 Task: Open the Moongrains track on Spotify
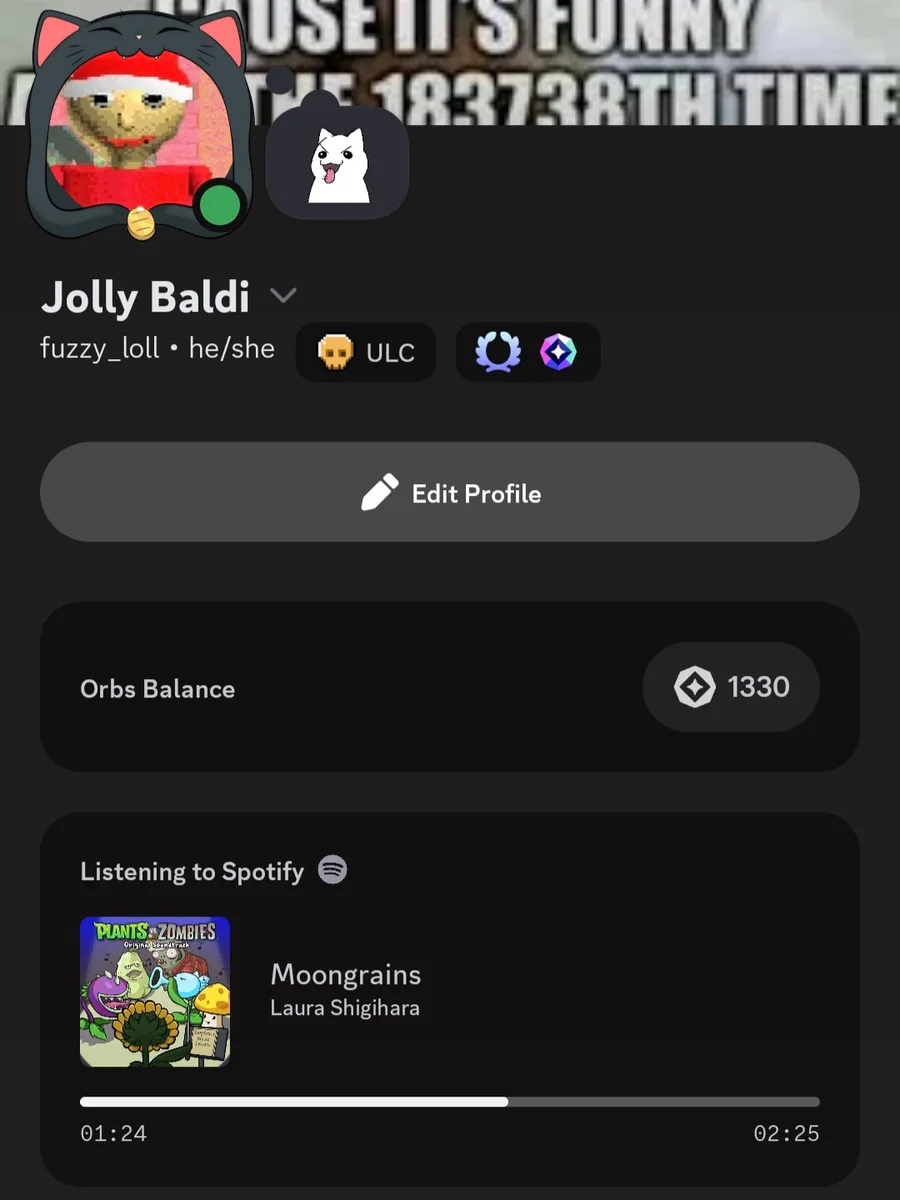click(345, 975)
